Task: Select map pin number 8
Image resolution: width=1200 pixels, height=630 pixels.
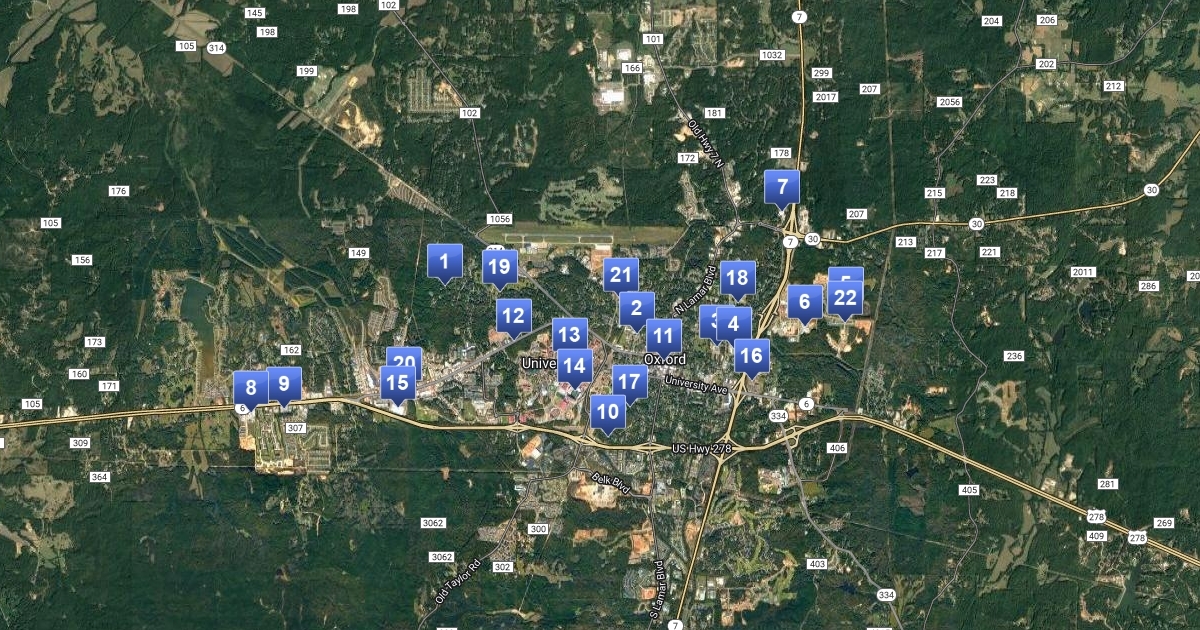Action: click(250, 388)
